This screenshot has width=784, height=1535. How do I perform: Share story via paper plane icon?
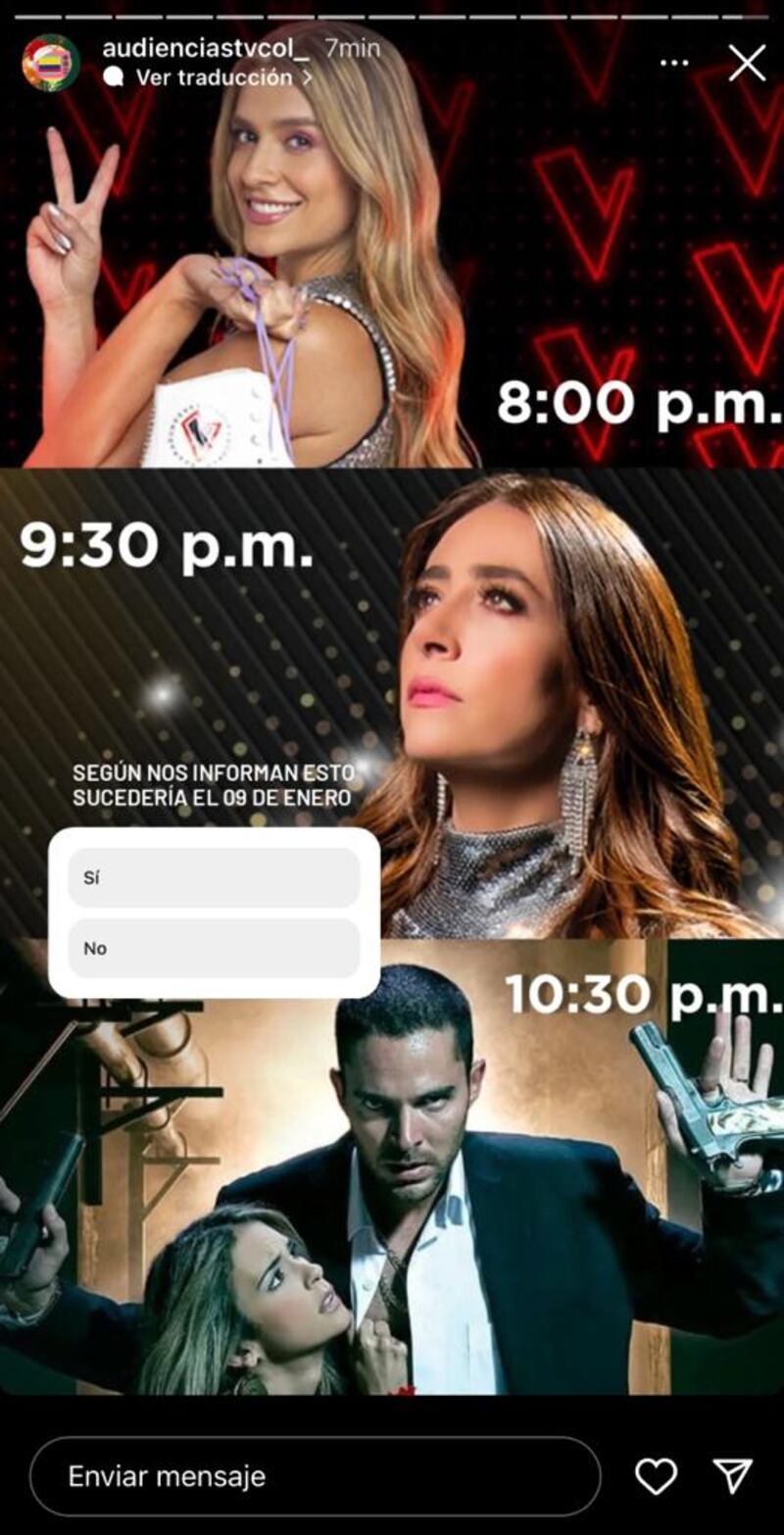click(x=732, y=1476)
